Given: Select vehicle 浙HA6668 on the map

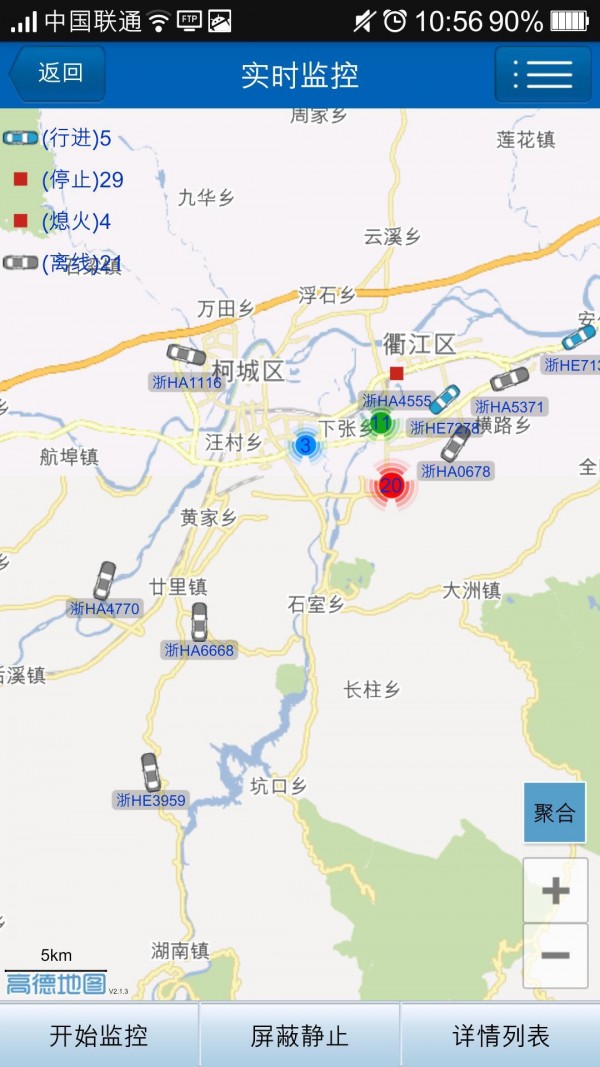Looking at the screenshot, I should [x=199, y=622].
